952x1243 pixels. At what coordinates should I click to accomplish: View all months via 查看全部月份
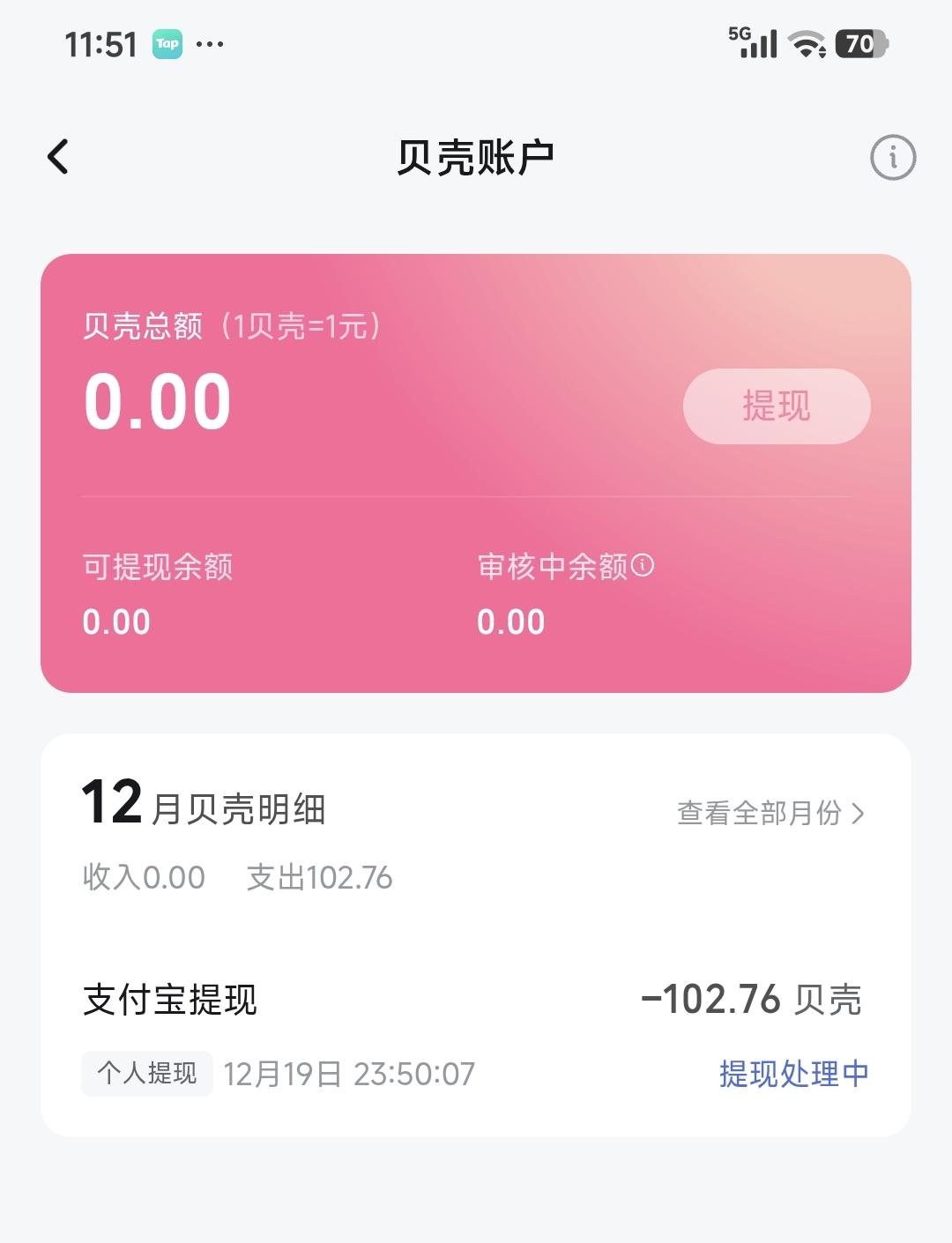click(x=770, y=813)
